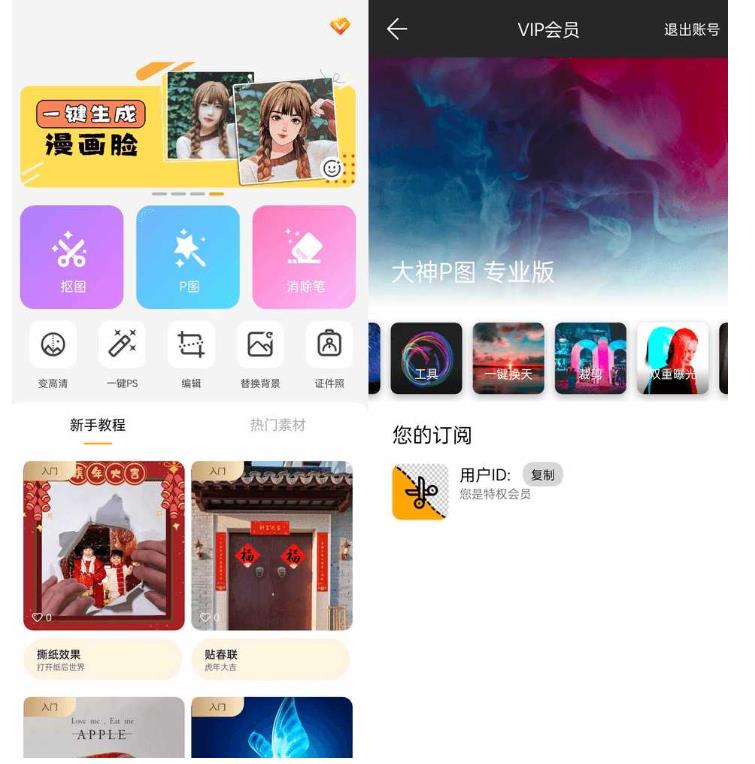Tap 退出账号 to log out
The image size is (755, 764).
coord(691,30)
